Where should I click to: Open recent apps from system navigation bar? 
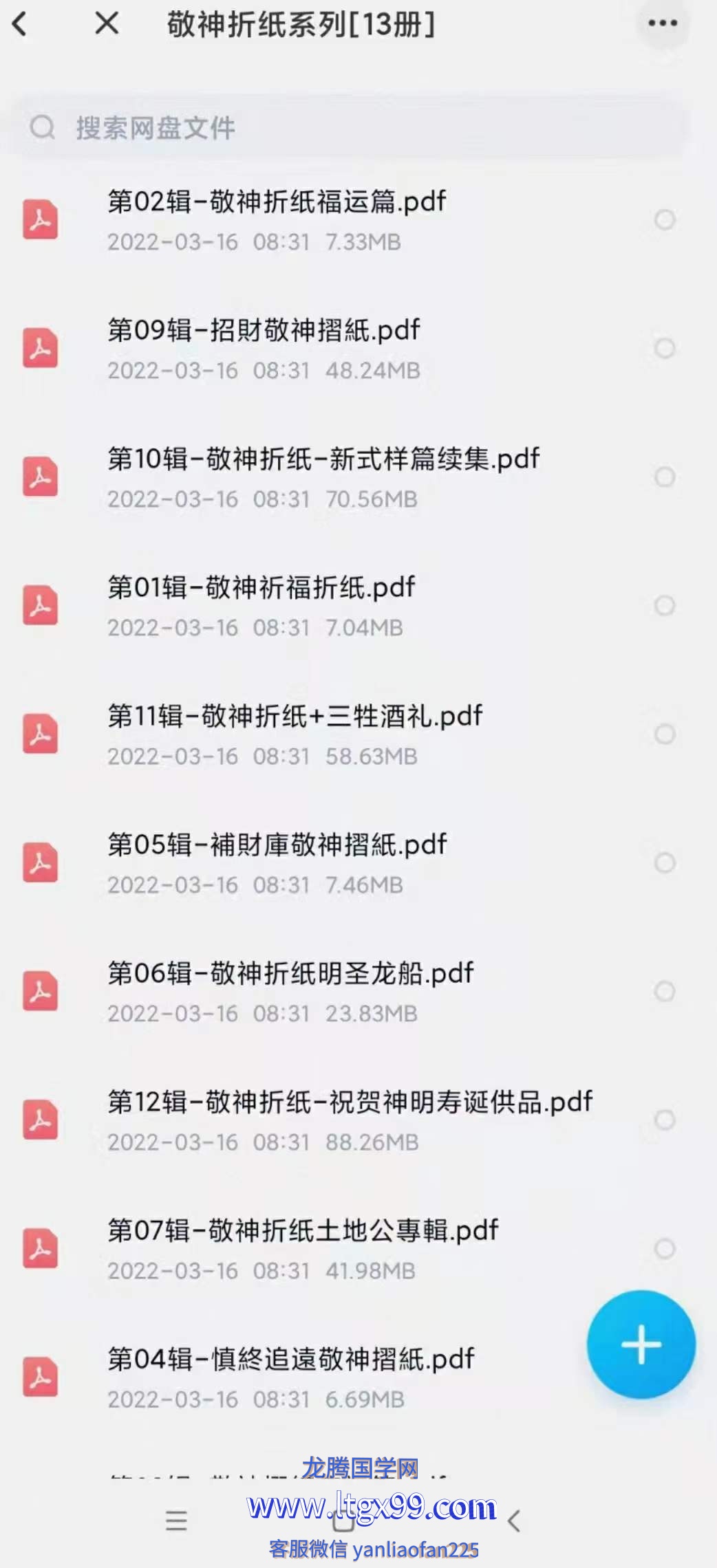point(176,1520)
